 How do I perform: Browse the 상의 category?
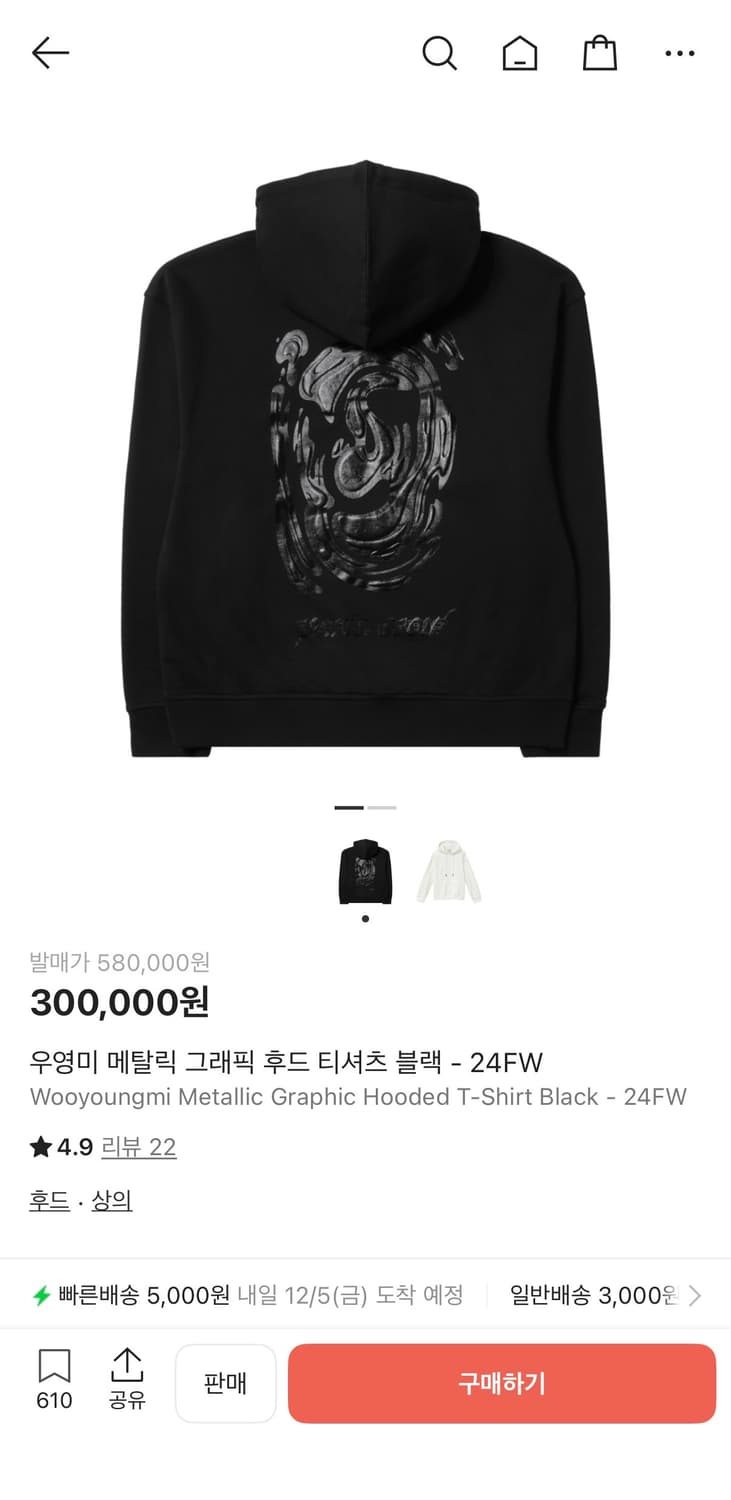click(x=110, y=1199)
